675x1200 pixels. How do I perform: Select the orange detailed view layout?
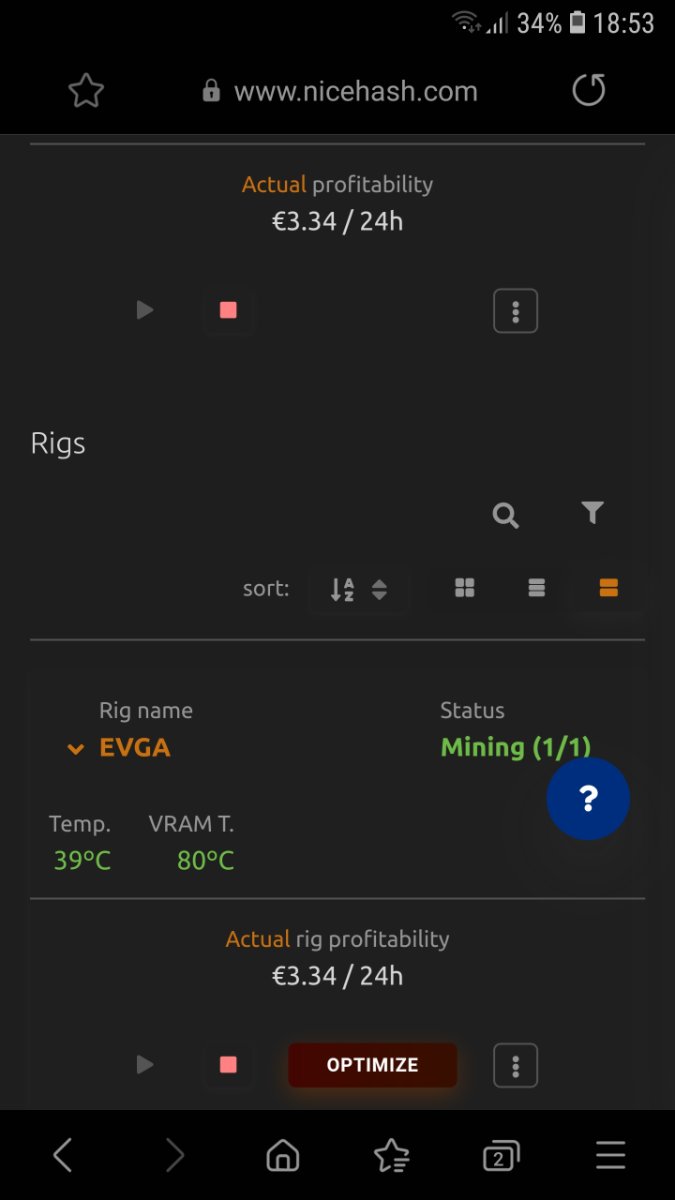pyautogui.click(x=608, y=588)
